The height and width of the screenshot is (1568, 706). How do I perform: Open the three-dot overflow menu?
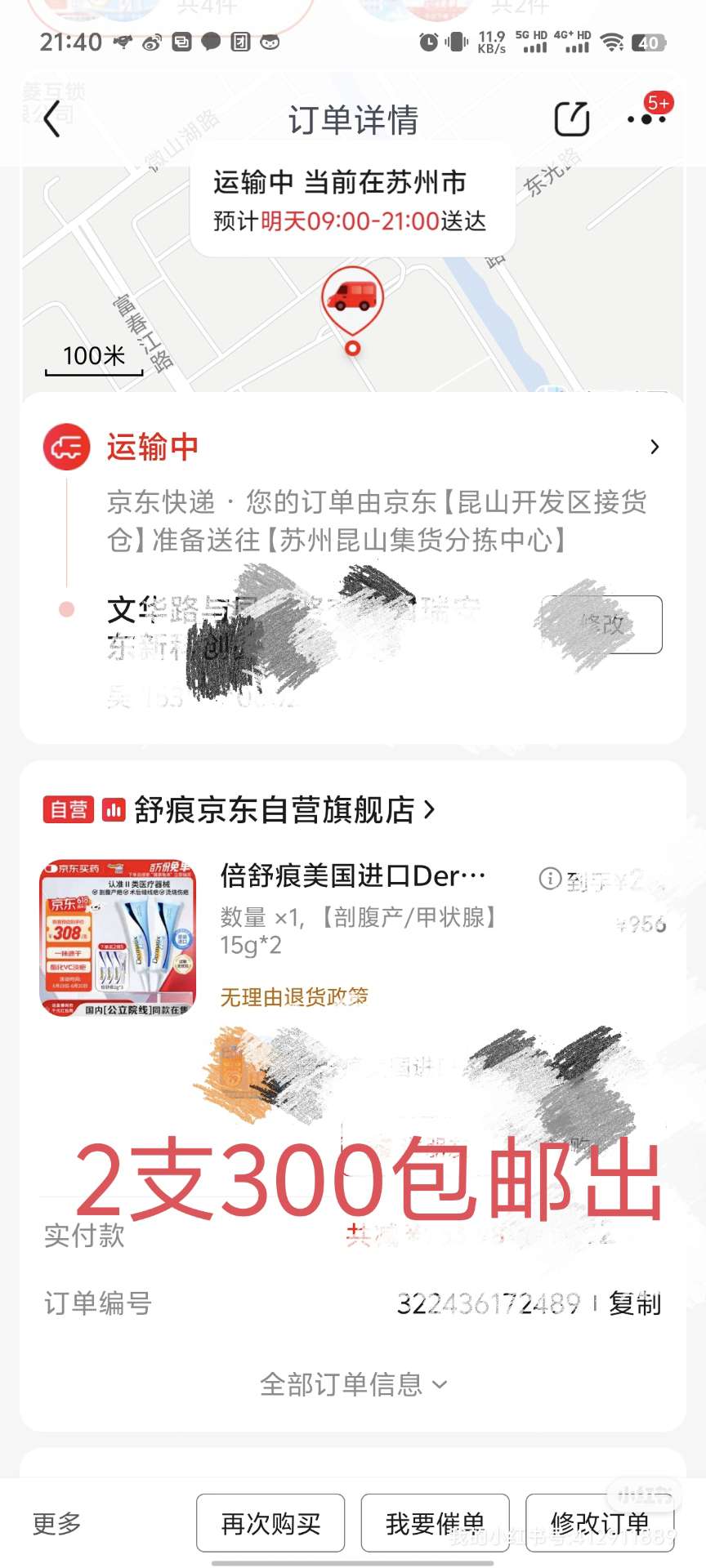pos(646,119)
